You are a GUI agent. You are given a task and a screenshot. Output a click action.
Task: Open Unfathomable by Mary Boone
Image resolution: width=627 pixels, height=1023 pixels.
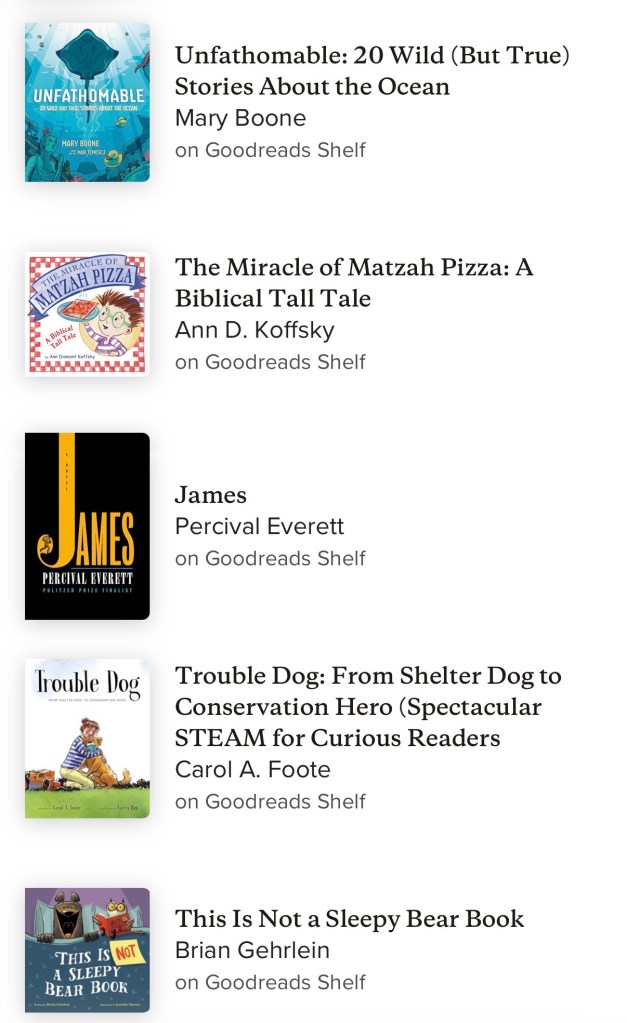pyautogui.click(x=371, y=70)
